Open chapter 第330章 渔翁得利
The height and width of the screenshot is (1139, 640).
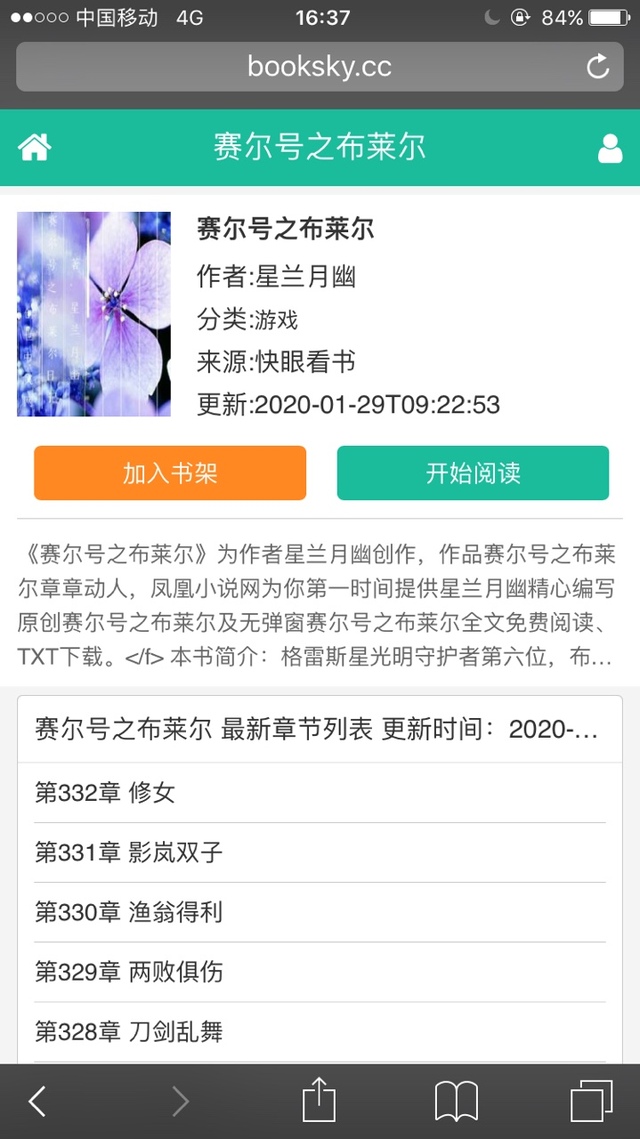(129, 912)
